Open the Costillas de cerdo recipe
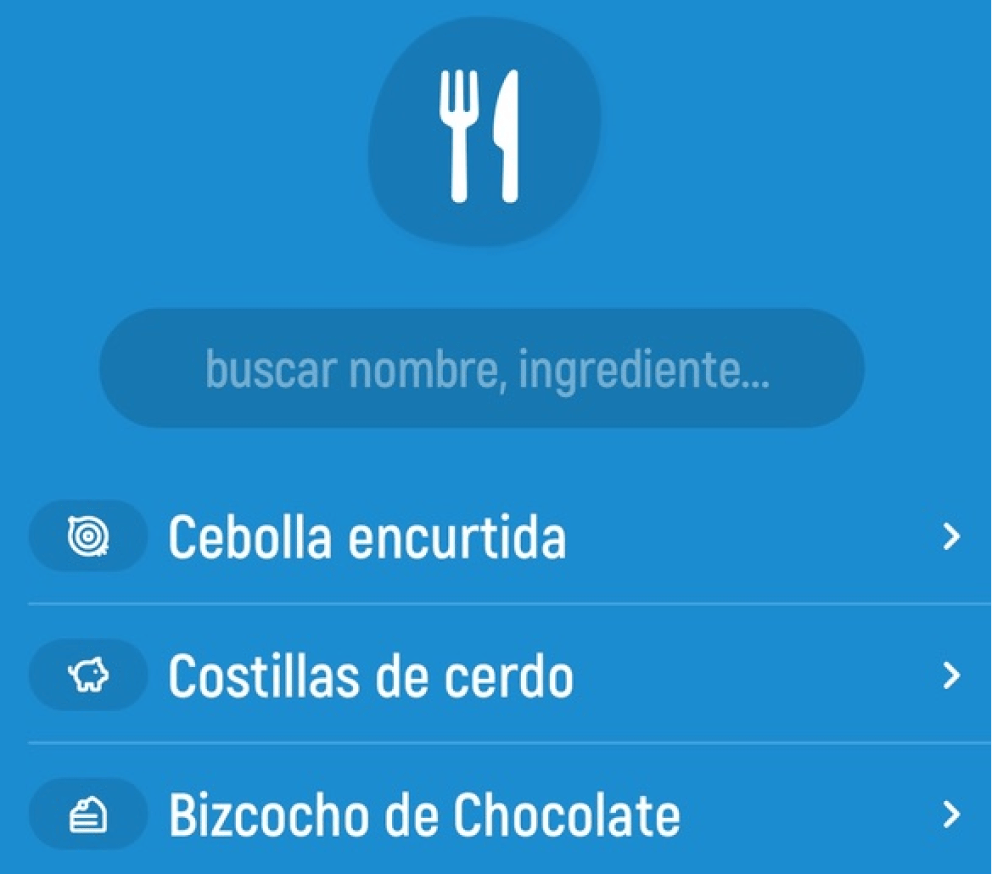The image size is (992, 874). [x=370, y=676]
